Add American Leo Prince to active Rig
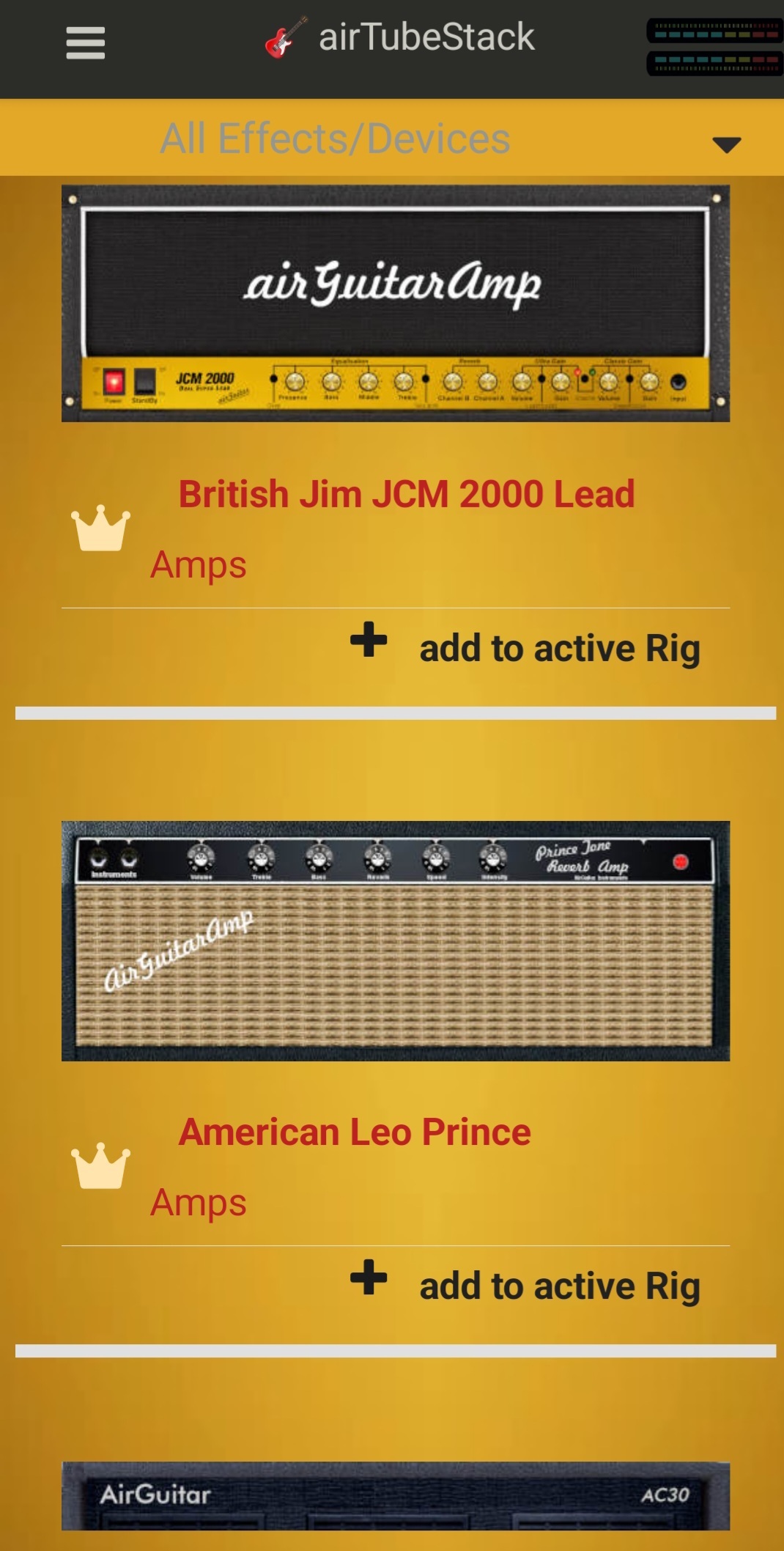Screen dimensions: 784x1551 pos(526,1286)
